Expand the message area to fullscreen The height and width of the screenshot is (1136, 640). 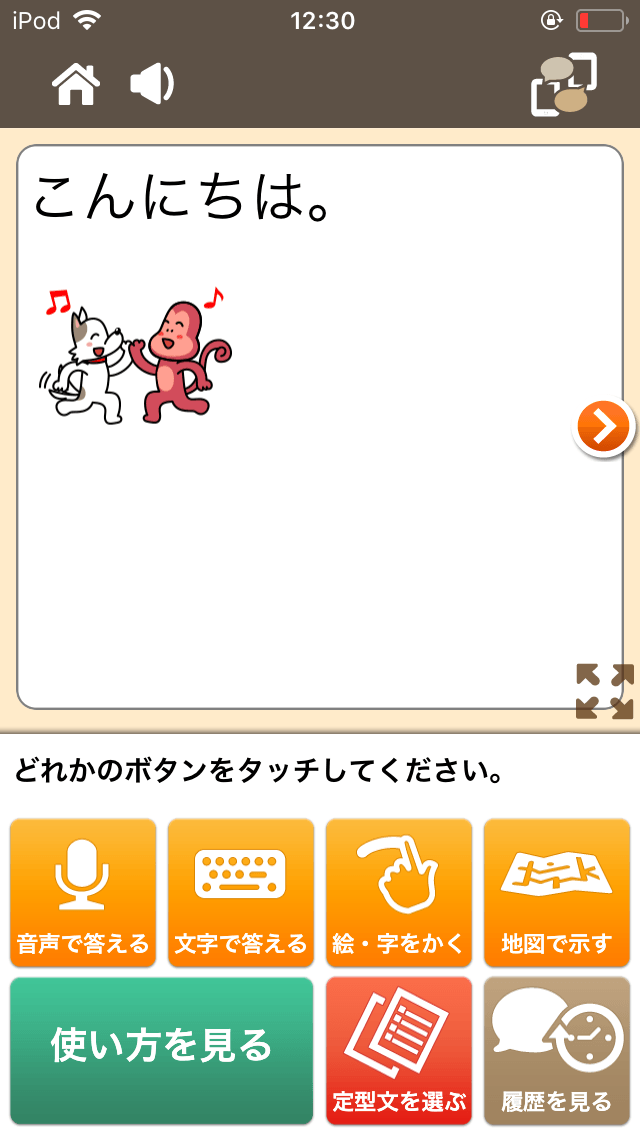(x=604, y=690)
